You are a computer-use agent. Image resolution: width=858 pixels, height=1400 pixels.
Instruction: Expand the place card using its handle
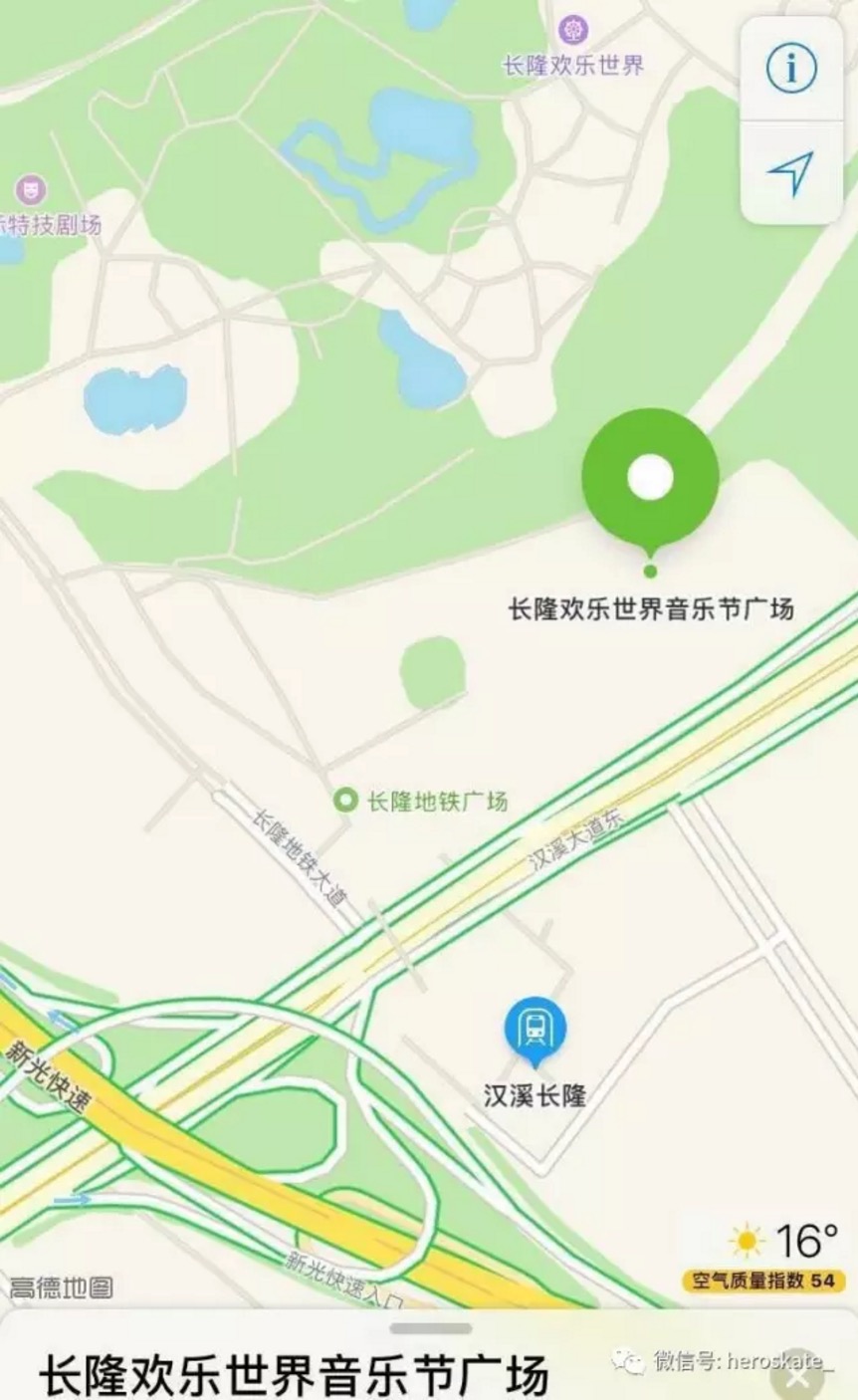430,1328
